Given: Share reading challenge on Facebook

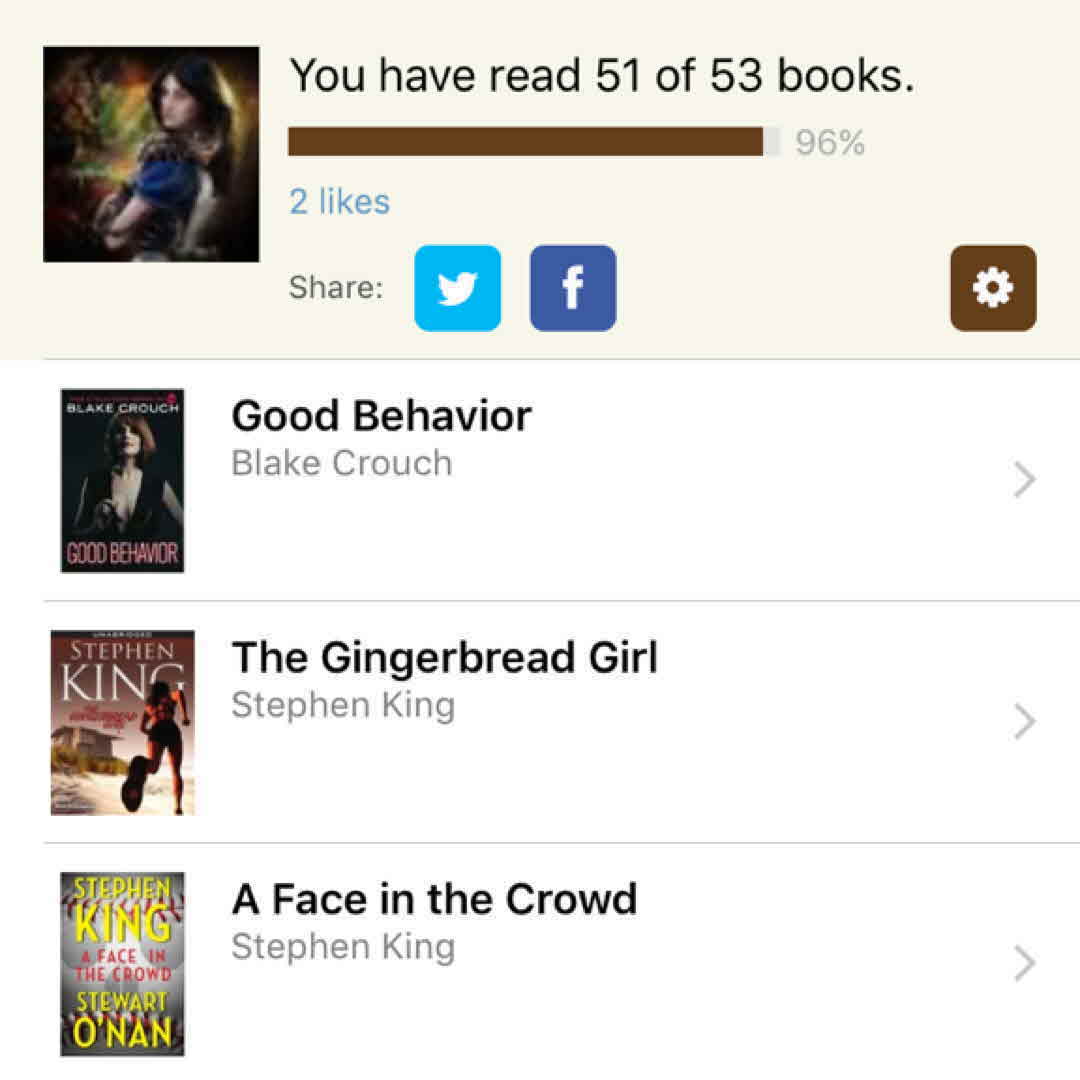Looking at the screenshot, I should click(572, 288).
